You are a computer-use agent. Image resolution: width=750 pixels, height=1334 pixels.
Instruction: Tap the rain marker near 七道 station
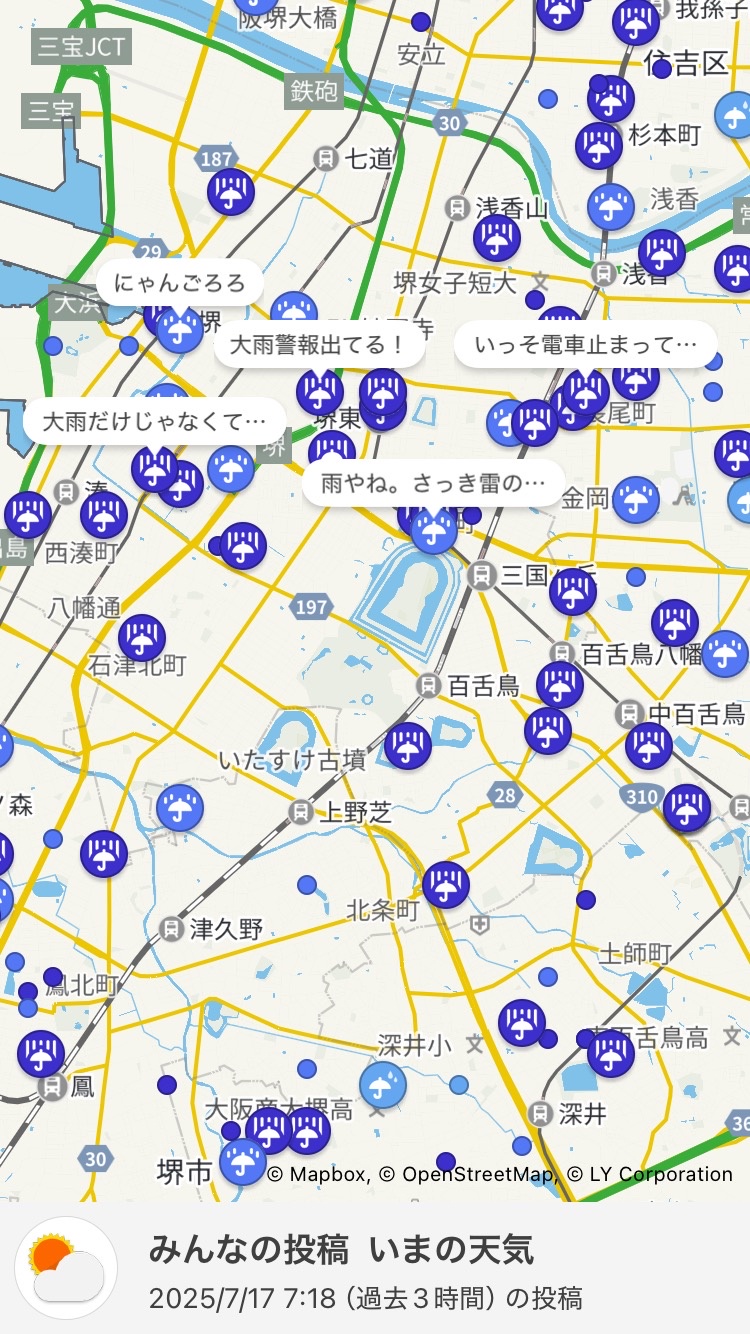(x=231, y=192)
